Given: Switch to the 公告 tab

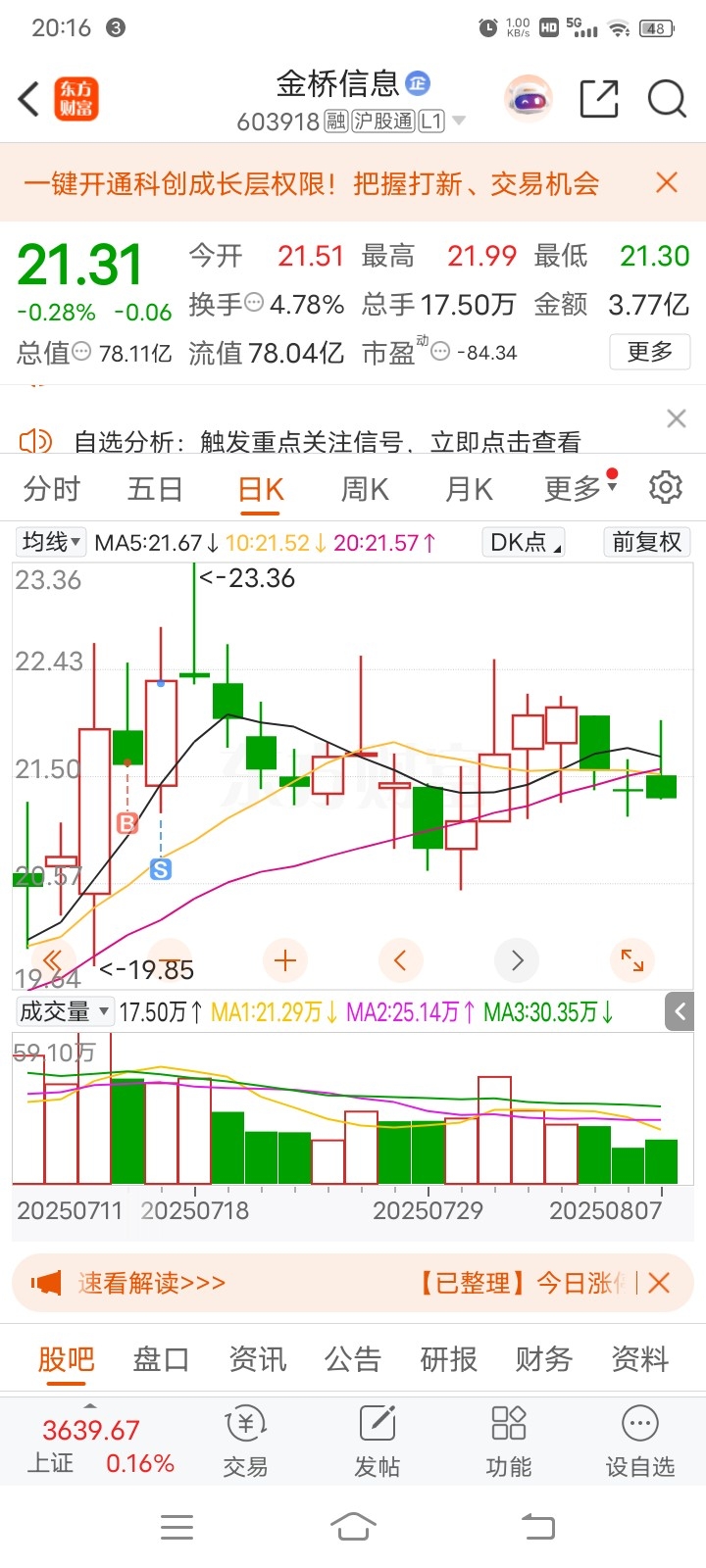Looking at the screenshot, I should [353, 1359].
